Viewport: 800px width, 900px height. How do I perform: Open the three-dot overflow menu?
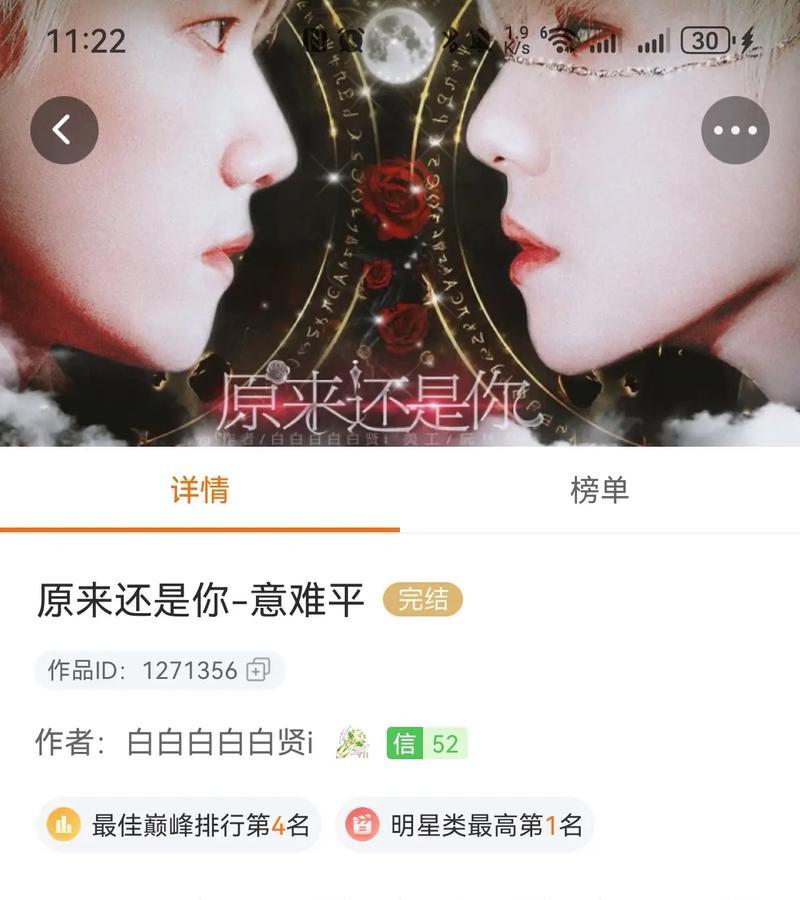(735, 130)
